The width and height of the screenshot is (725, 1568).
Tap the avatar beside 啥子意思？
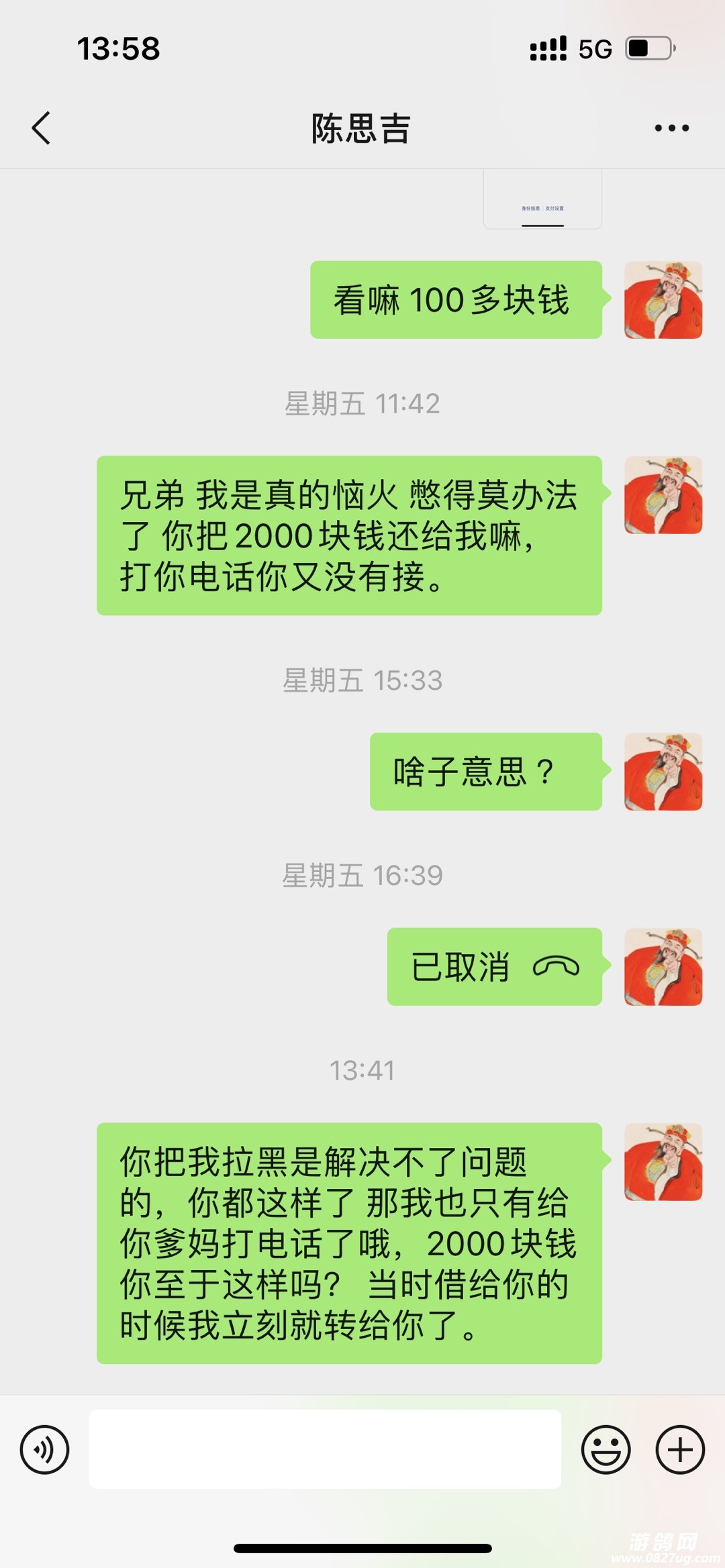point(663,772)
